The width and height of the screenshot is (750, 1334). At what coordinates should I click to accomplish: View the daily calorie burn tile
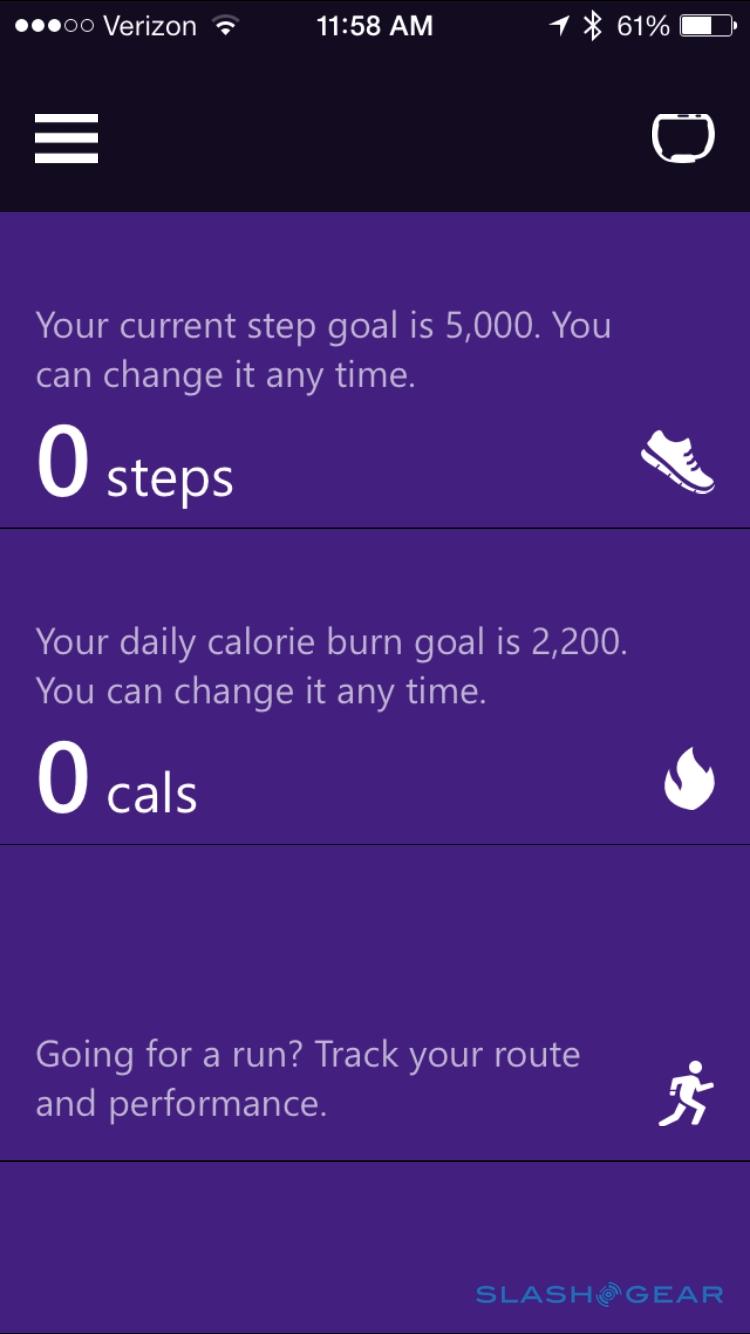pos(375,715)
